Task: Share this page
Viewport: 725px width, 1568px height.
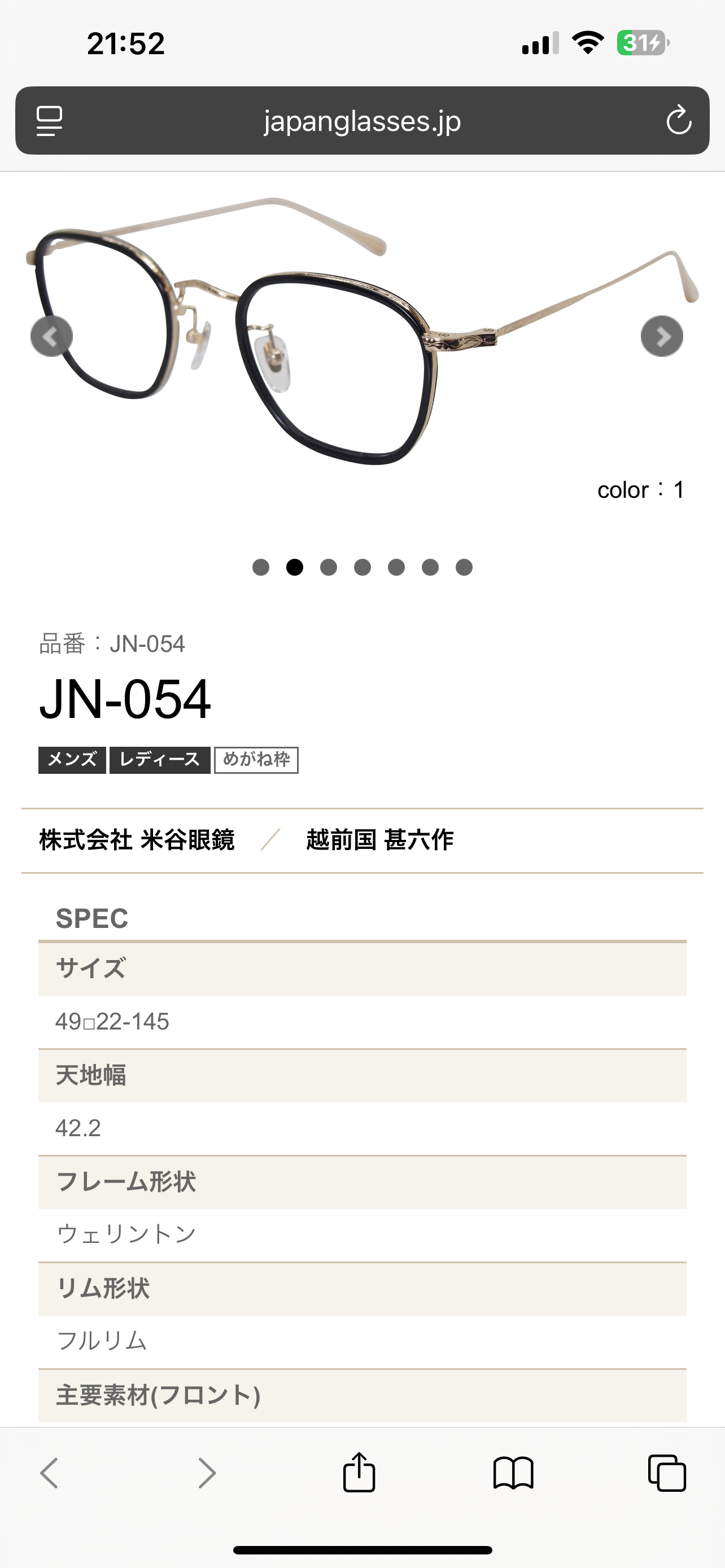Action: (359, 1472)
